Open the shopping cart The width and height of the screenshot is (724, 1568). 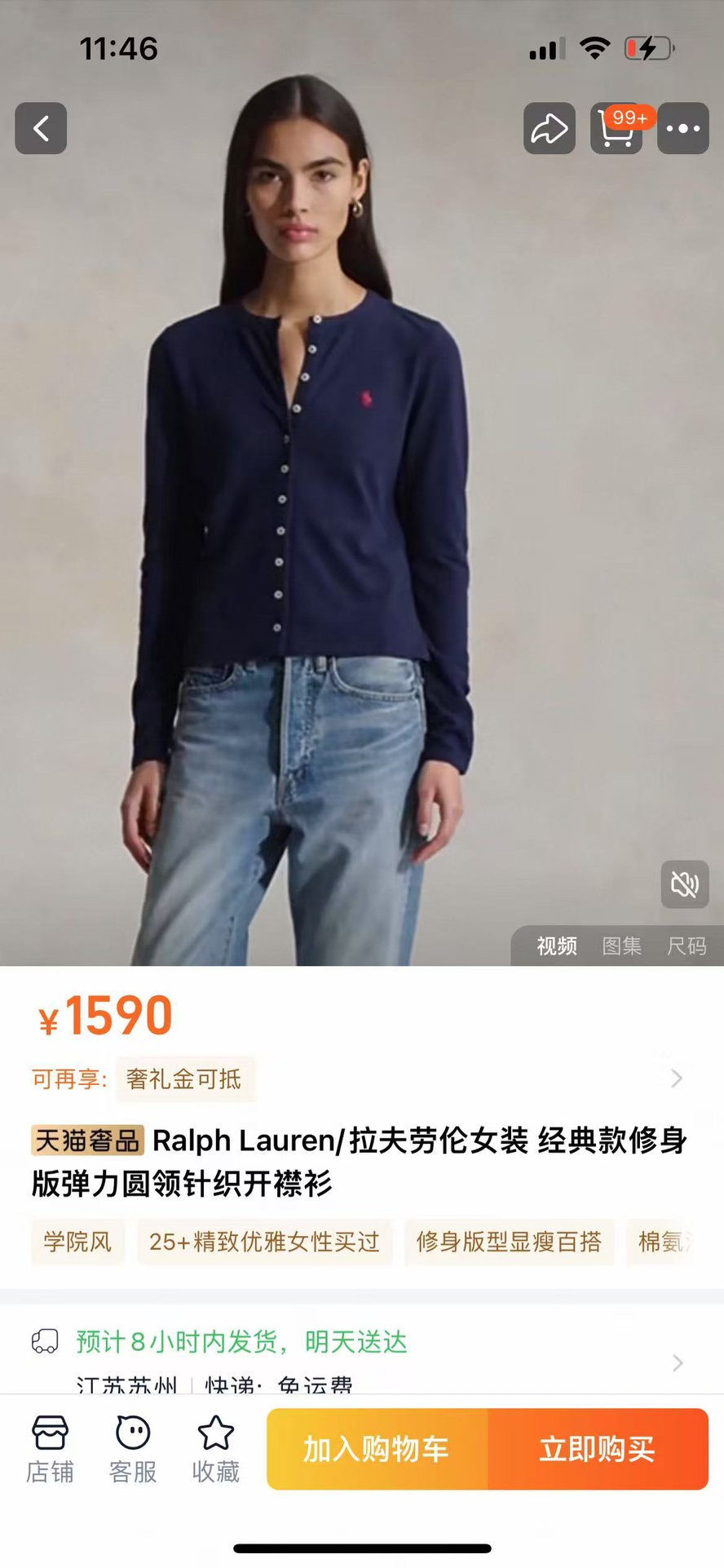616,128
